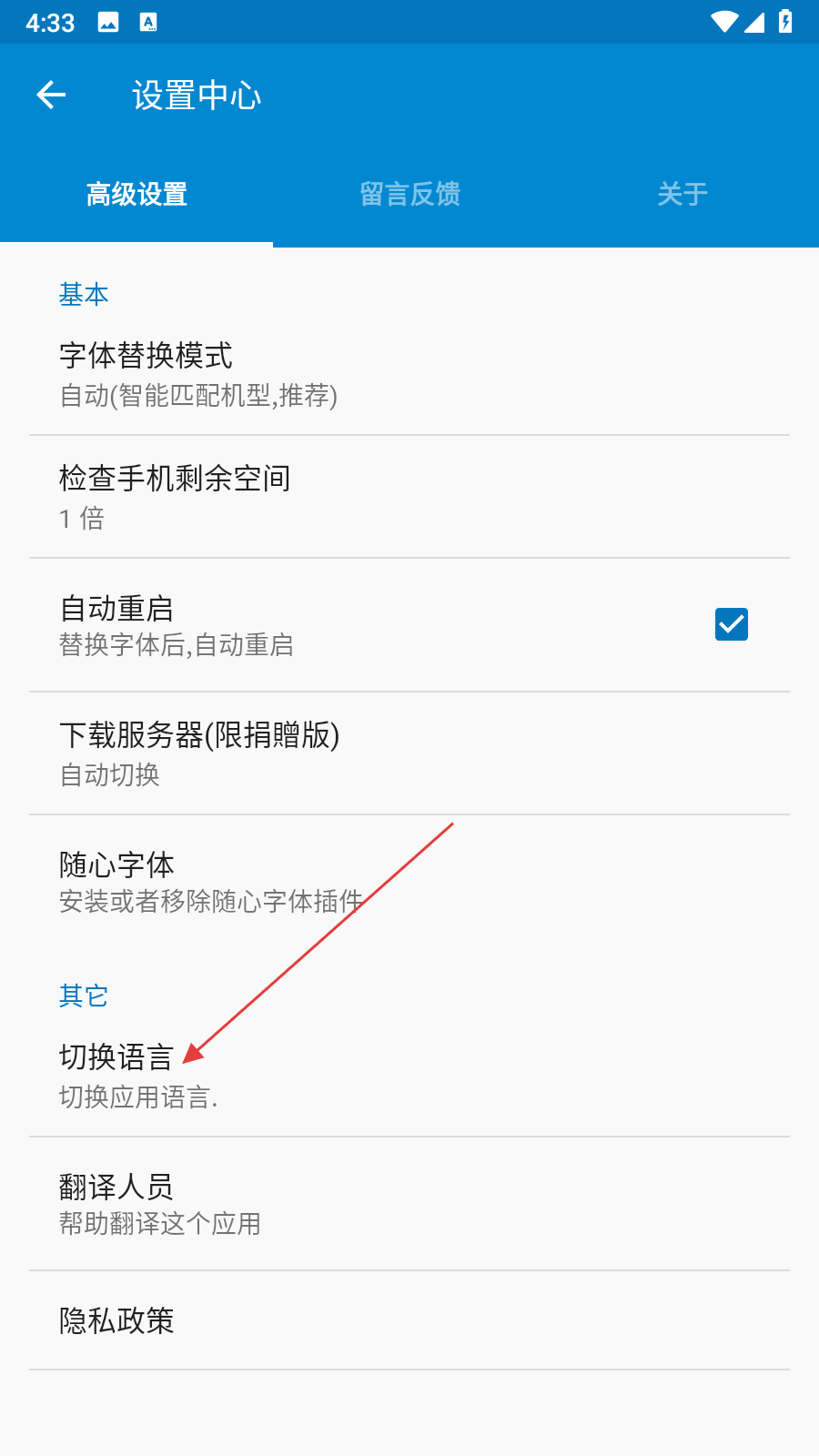Screen dimensions: 819x1456
Task: Open 字体替换模式 setting
Action: 409,374
